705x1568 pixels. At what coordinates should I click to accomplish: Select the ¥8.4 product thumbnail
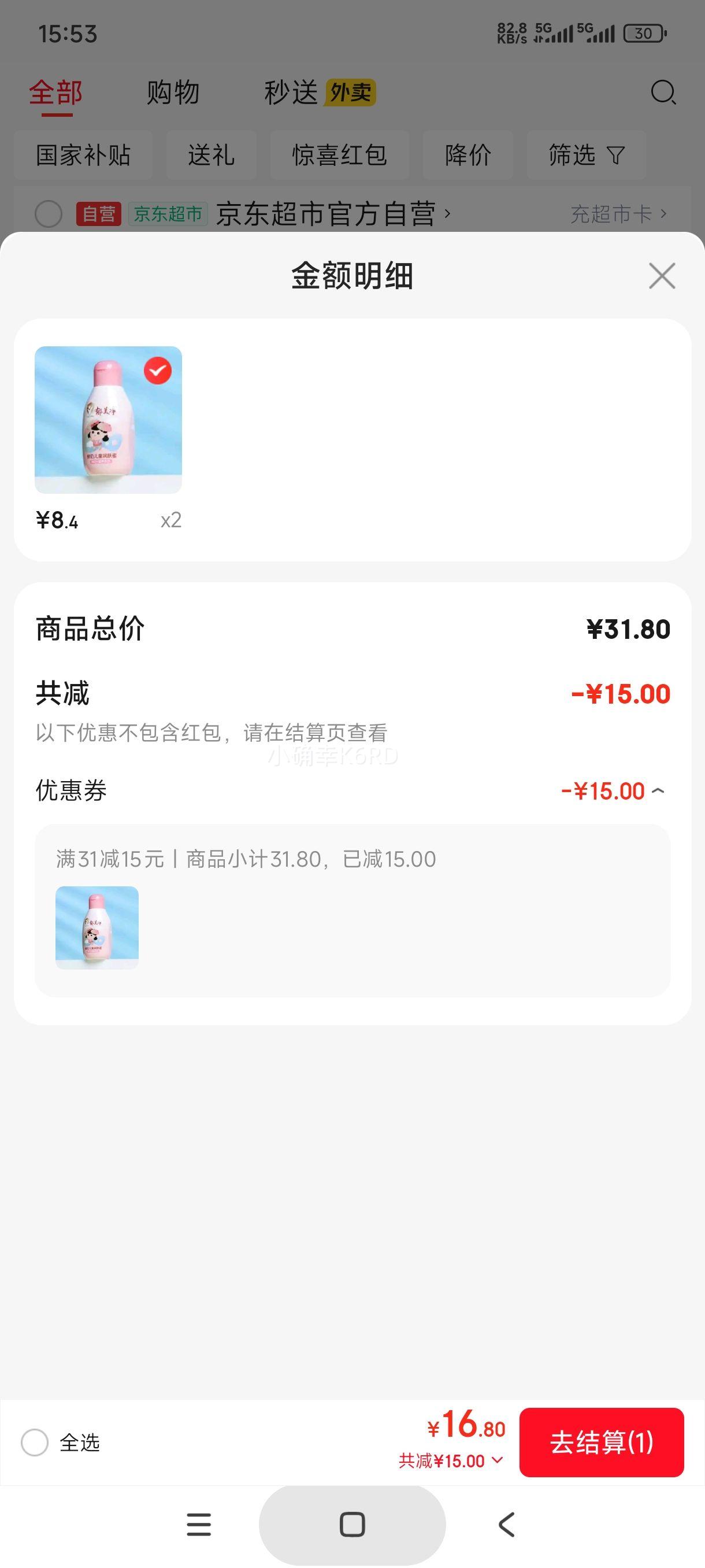tap(108, 420)
